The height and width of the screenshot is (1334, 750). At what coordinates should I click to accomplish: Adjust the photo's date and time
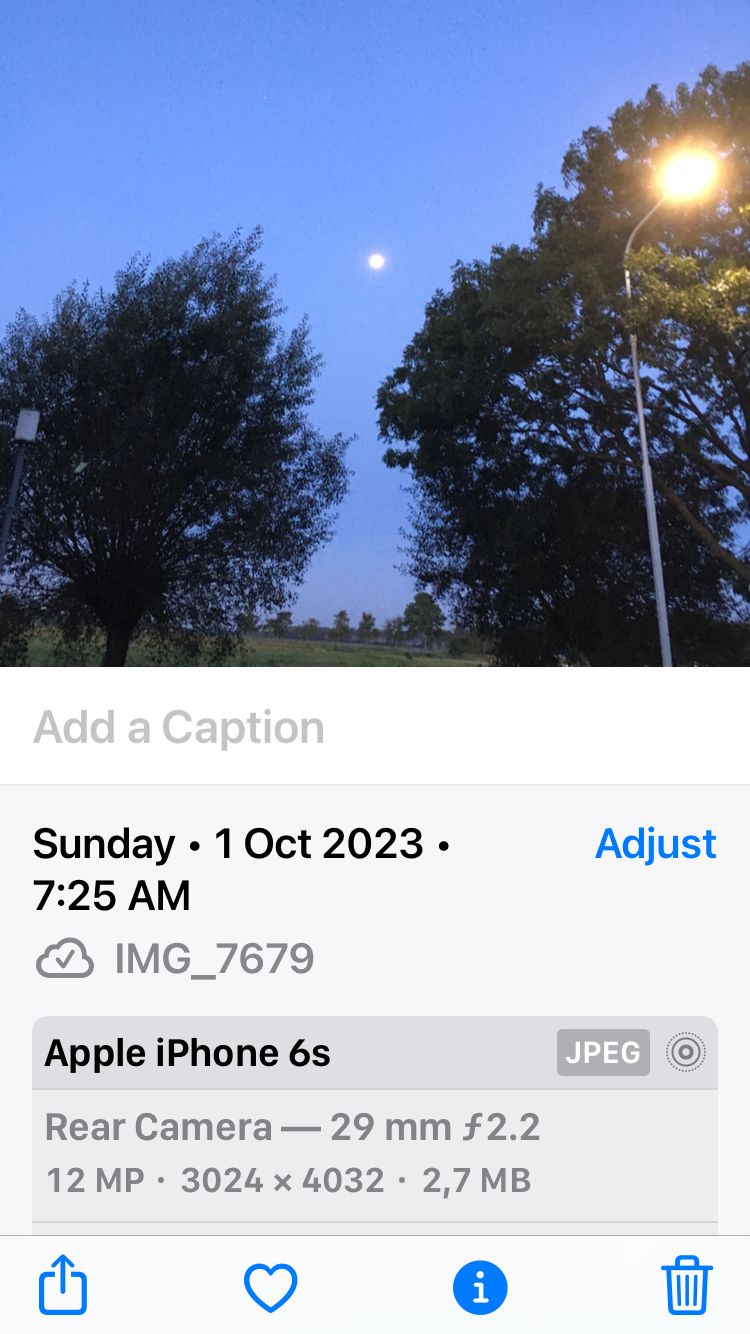tap(656, 845)
